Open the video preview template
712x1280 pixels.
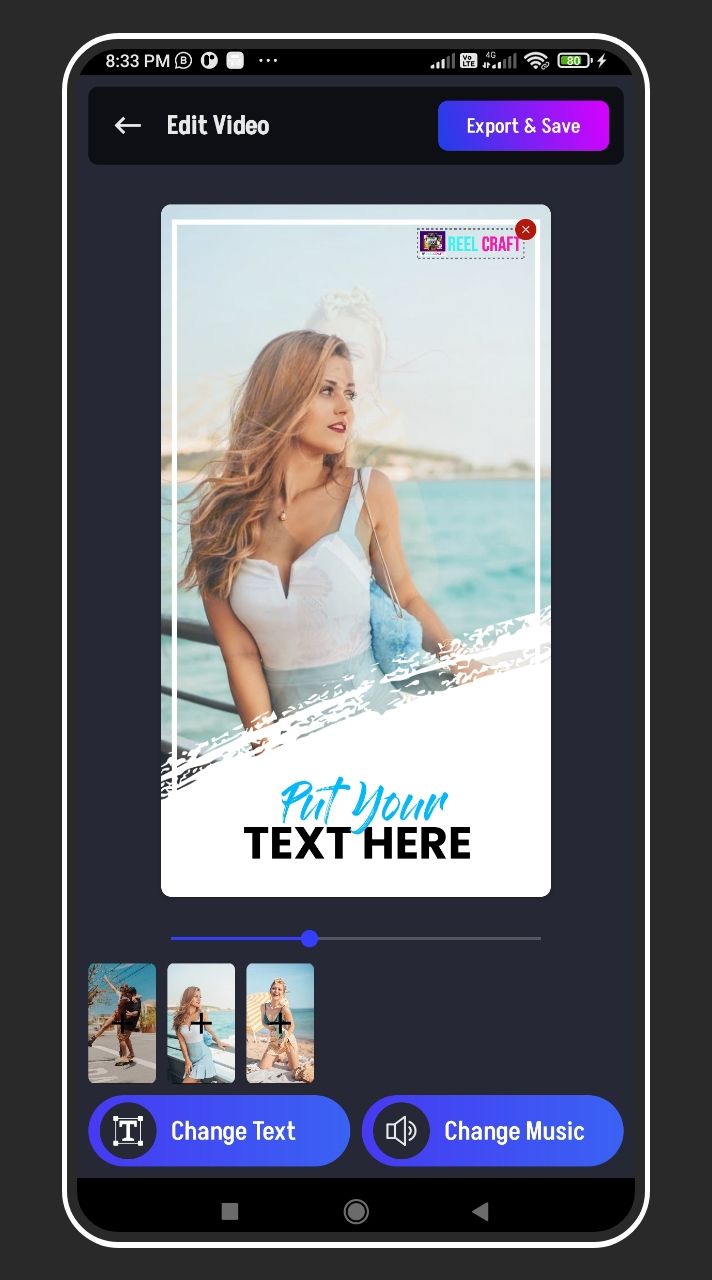click(356, 550)
